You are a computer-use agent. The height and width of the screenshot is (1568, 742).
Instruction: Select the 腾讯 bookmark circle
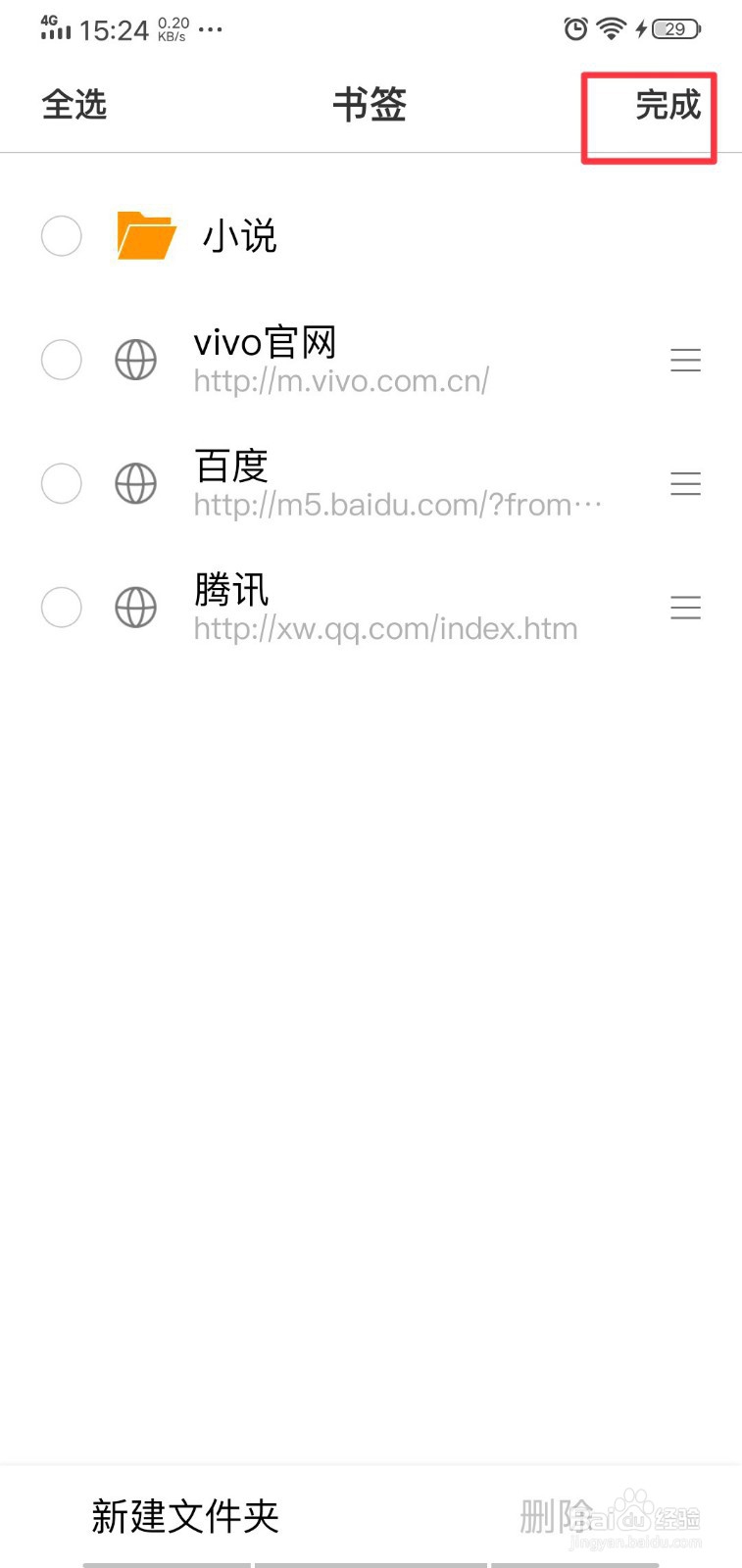[61, 607]
